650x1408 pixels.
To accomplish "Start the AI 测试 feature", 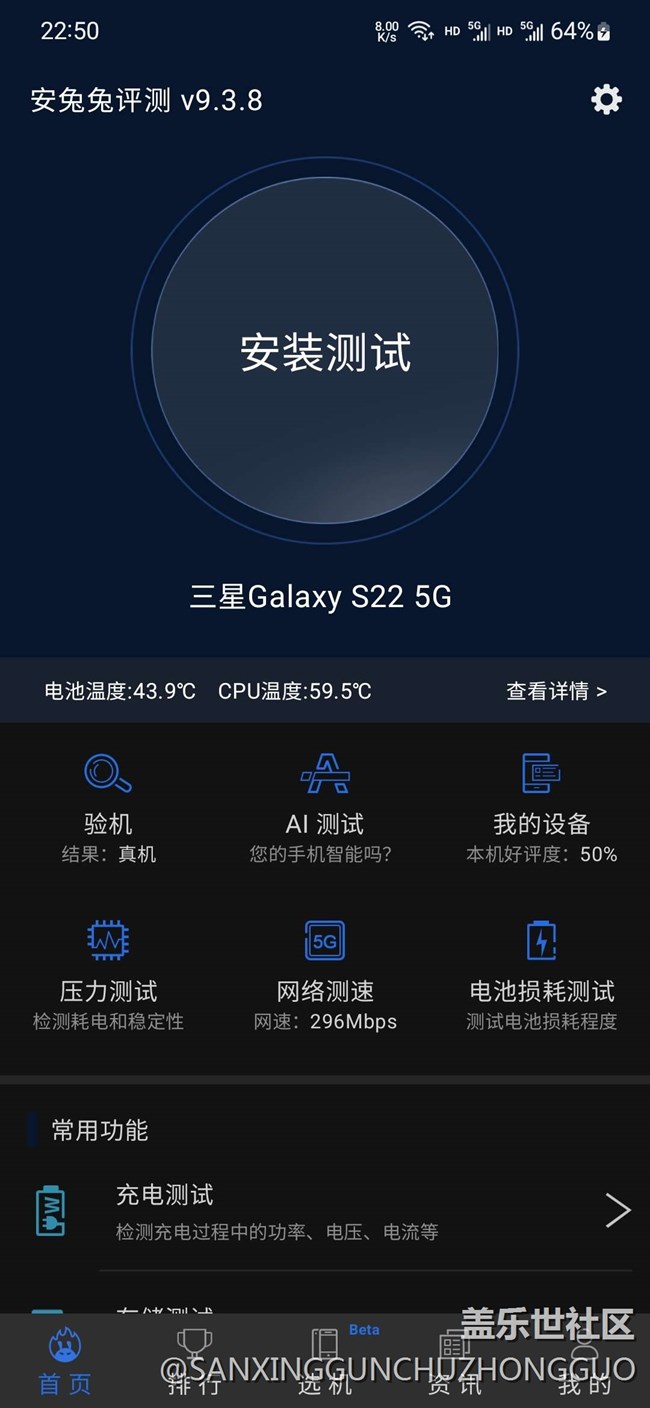I will click(x=325, y=808).
